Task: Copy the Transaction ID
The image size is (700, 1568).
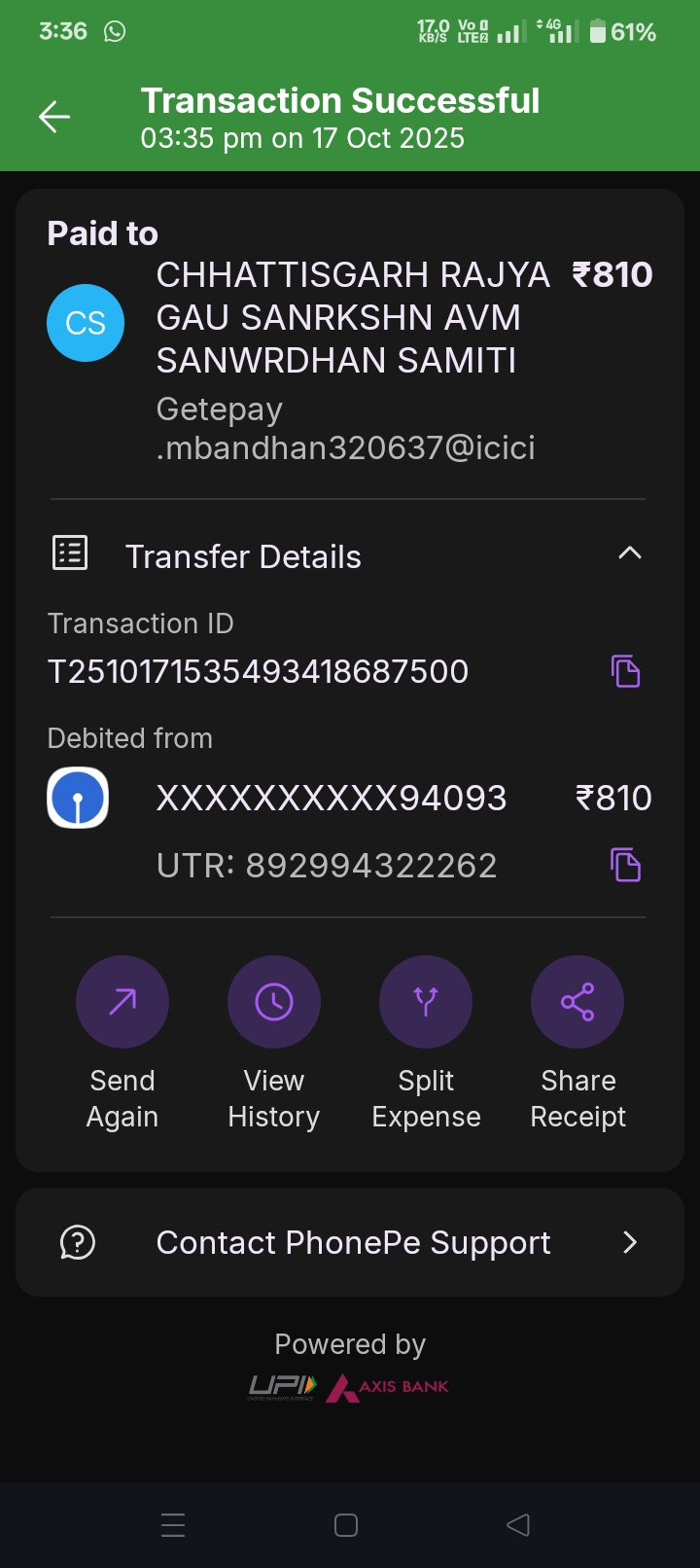Action: click(x=625, y=671)
